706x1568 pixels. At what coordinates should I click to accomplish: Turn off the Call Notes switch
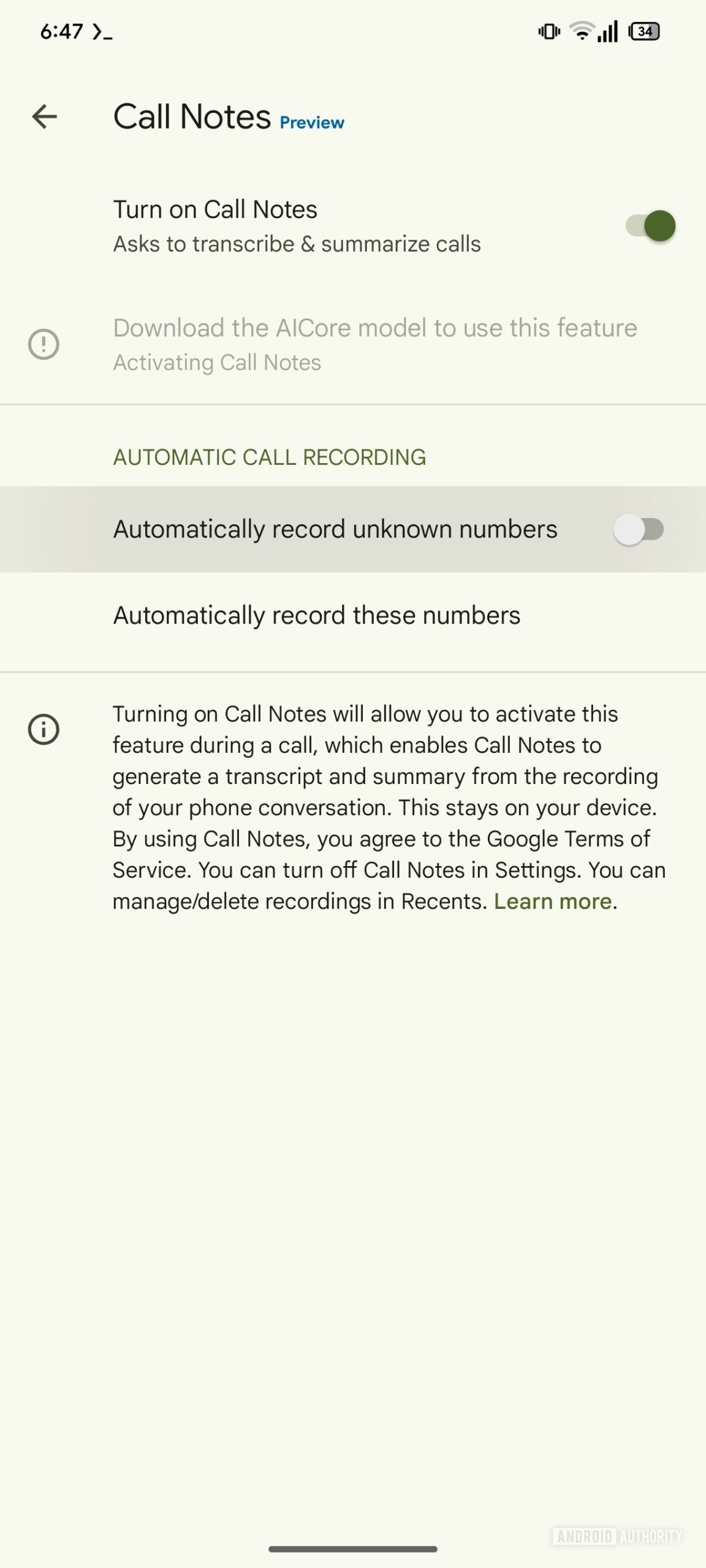[650, 226]
